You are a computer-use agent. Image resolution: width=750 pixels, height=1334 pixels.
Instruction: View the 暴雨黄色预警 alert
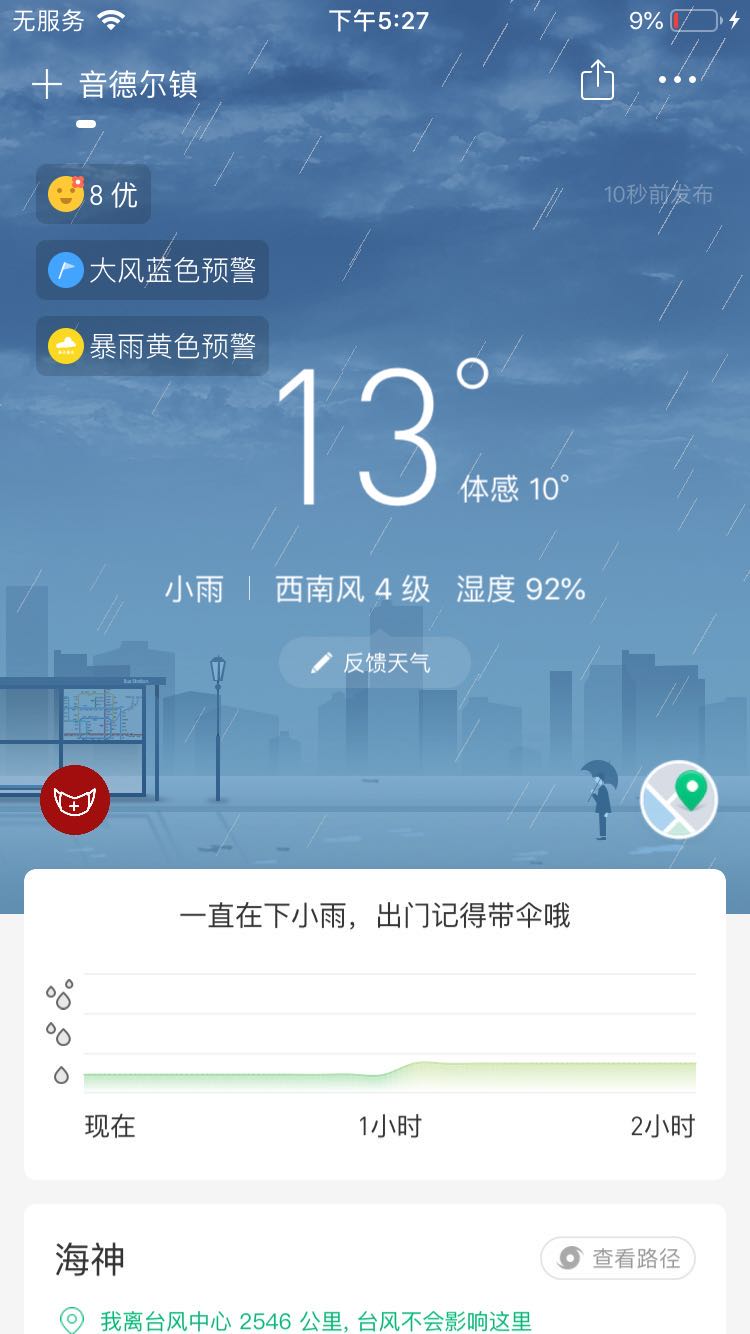[153, 346]
